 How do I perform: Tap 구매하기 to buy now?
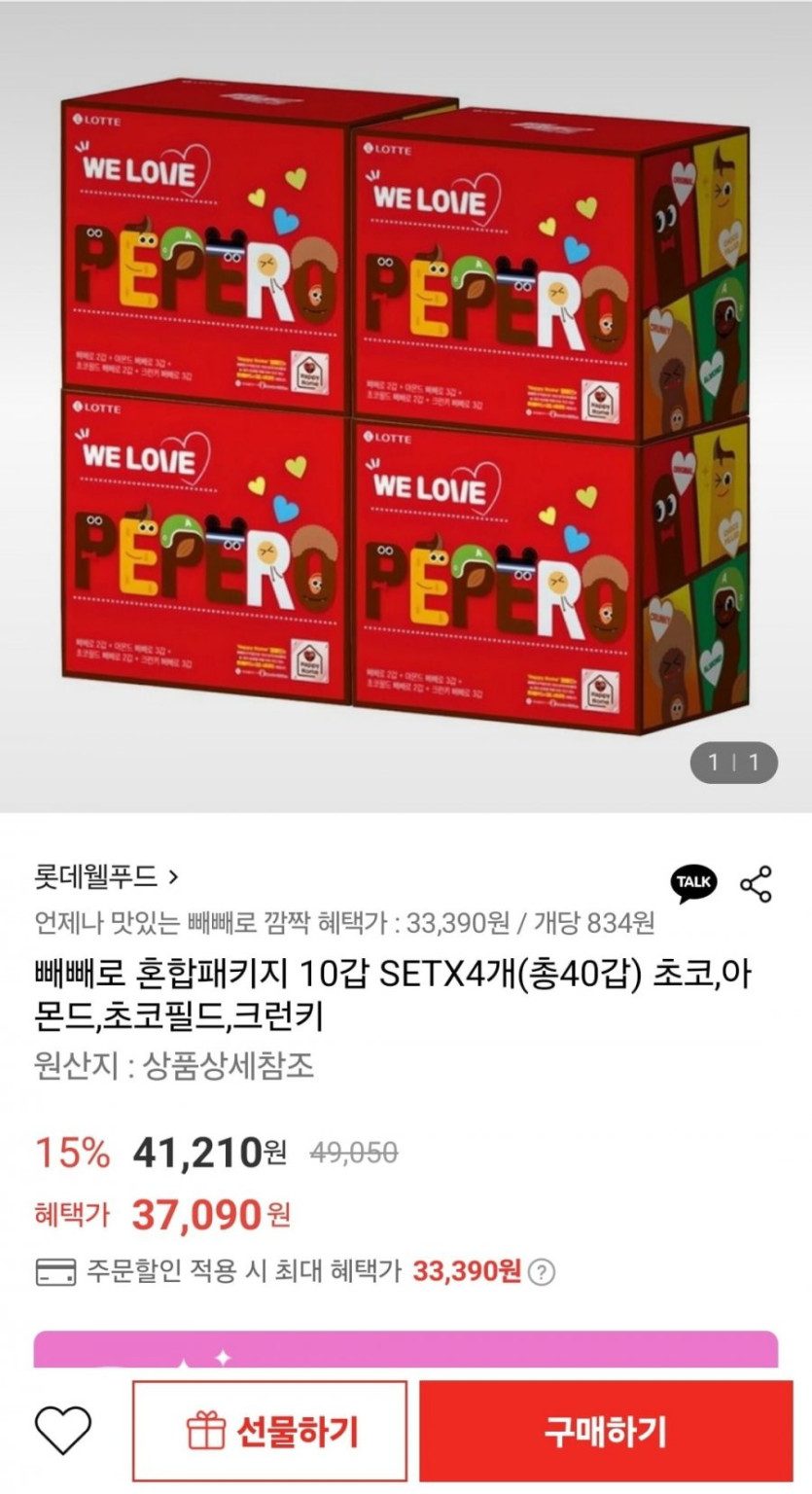pyautogui.click(x=606, y=1431)
